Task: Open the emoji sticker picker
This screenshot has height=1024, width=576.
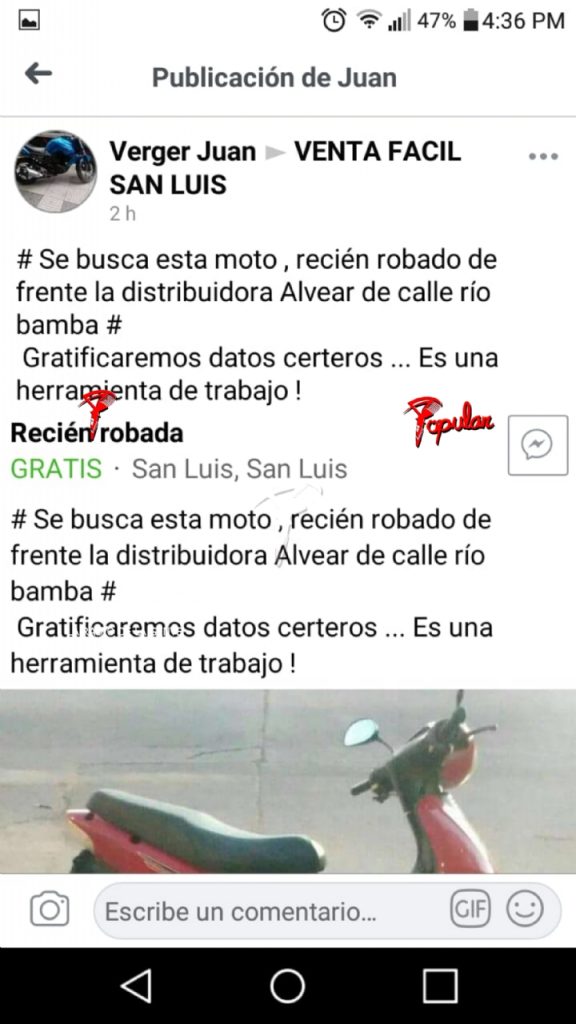Action: (525, 909)
